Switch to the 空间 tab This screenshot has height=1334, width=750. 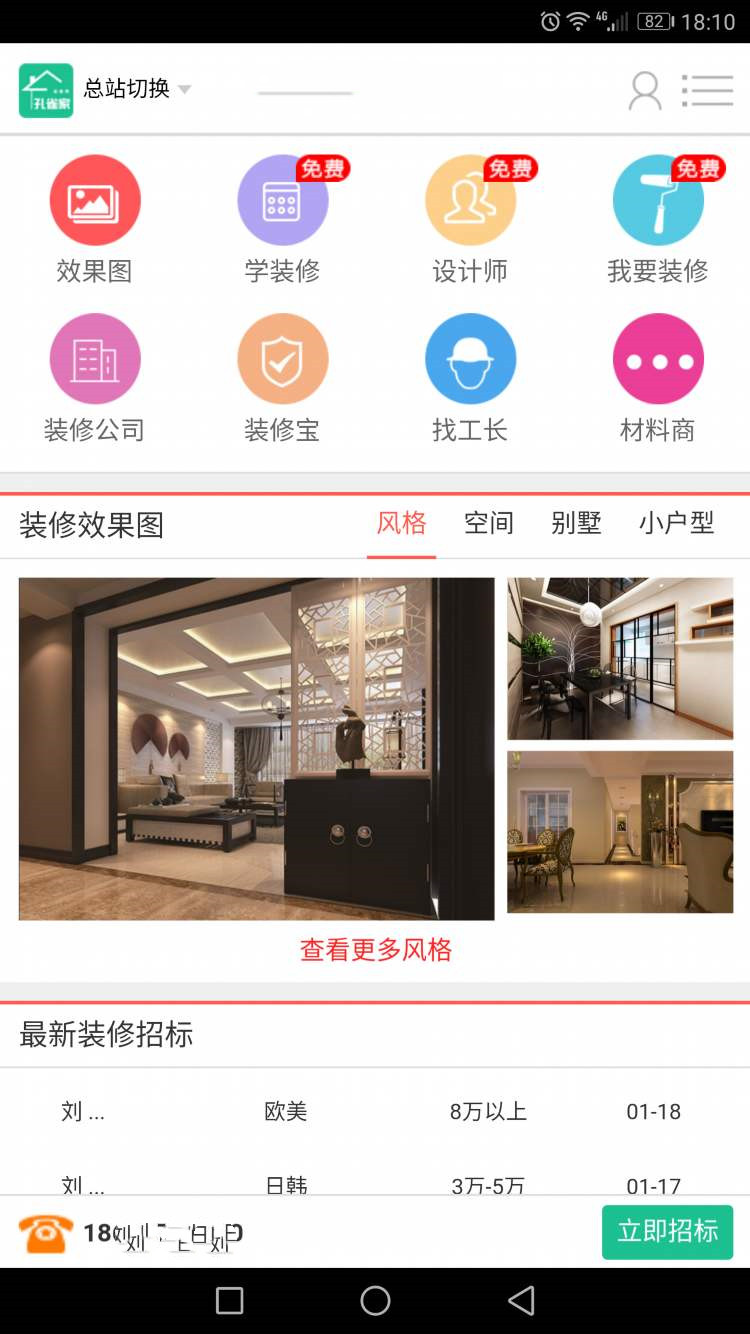tap(489, 523)
